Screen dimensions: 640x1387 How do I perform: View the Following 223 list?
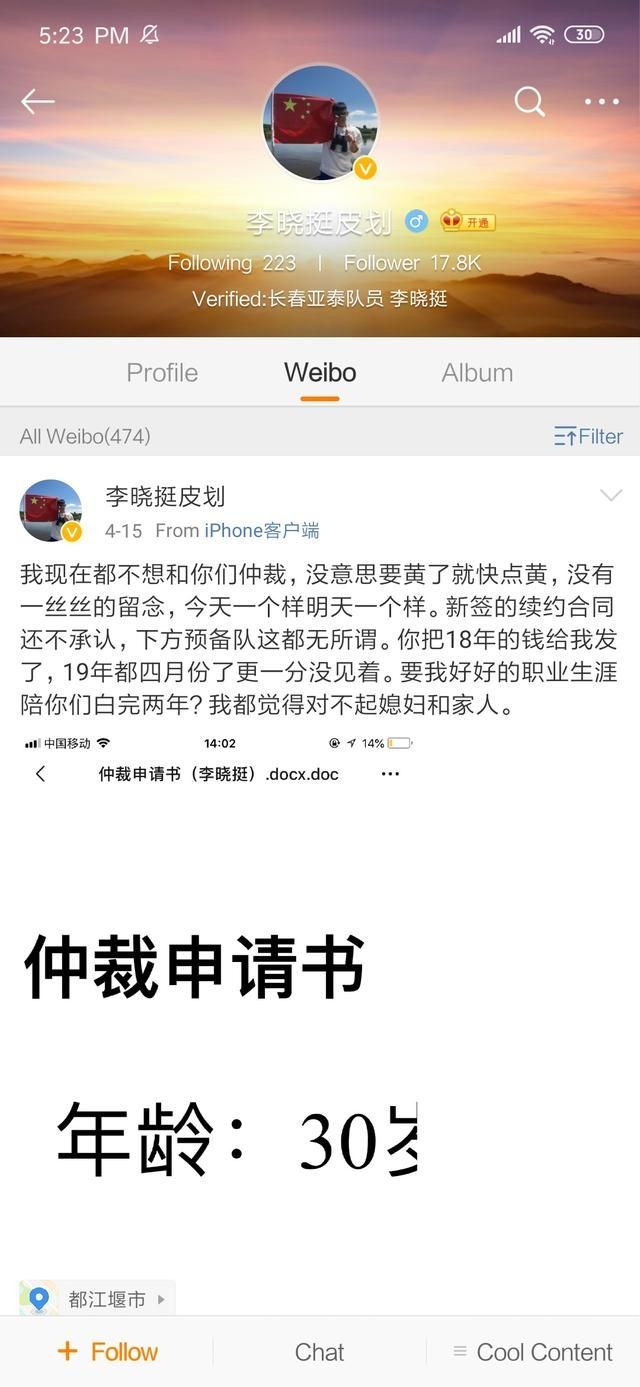coord(232,263)
